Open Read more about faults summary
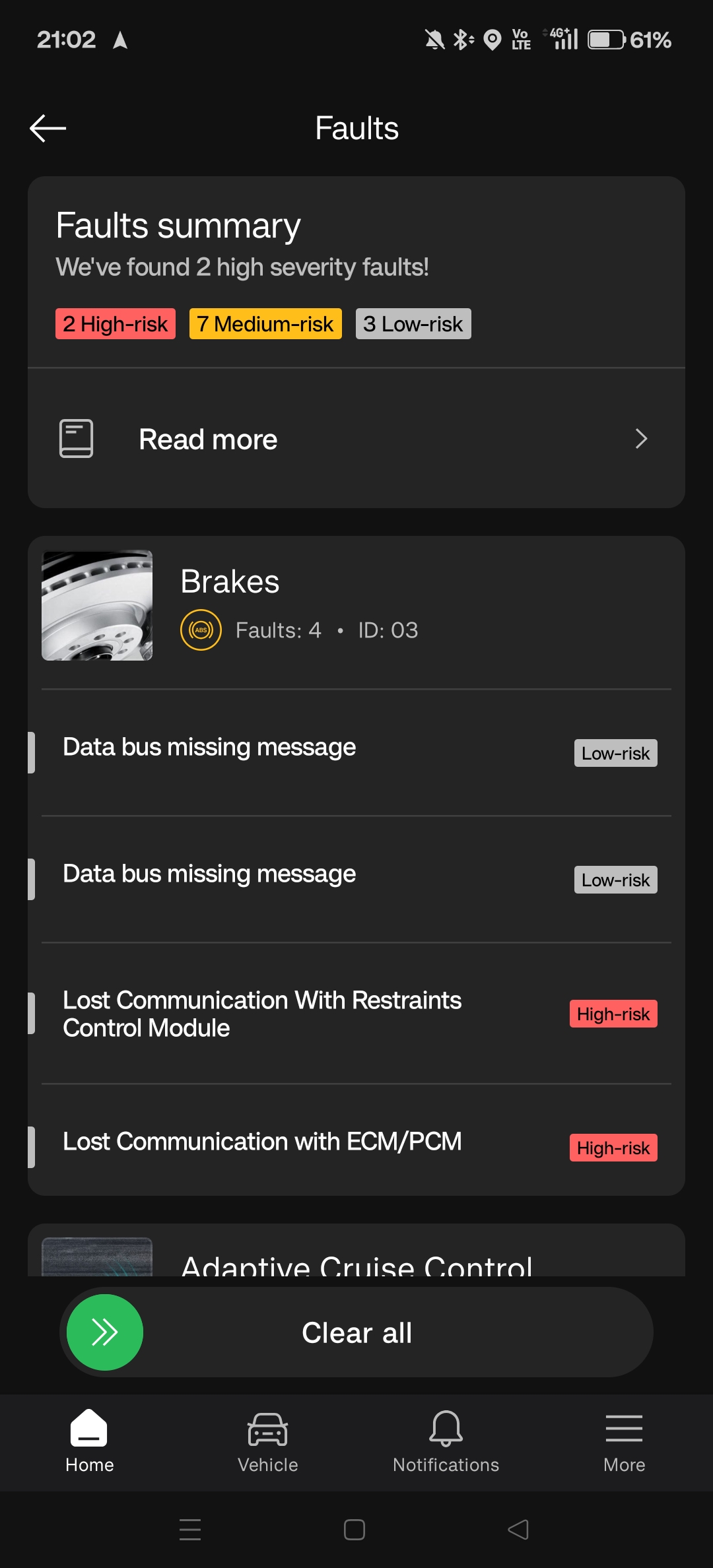Image resolution: width=713 pixels, height=1568 pixels. click(x=356, y=439)
